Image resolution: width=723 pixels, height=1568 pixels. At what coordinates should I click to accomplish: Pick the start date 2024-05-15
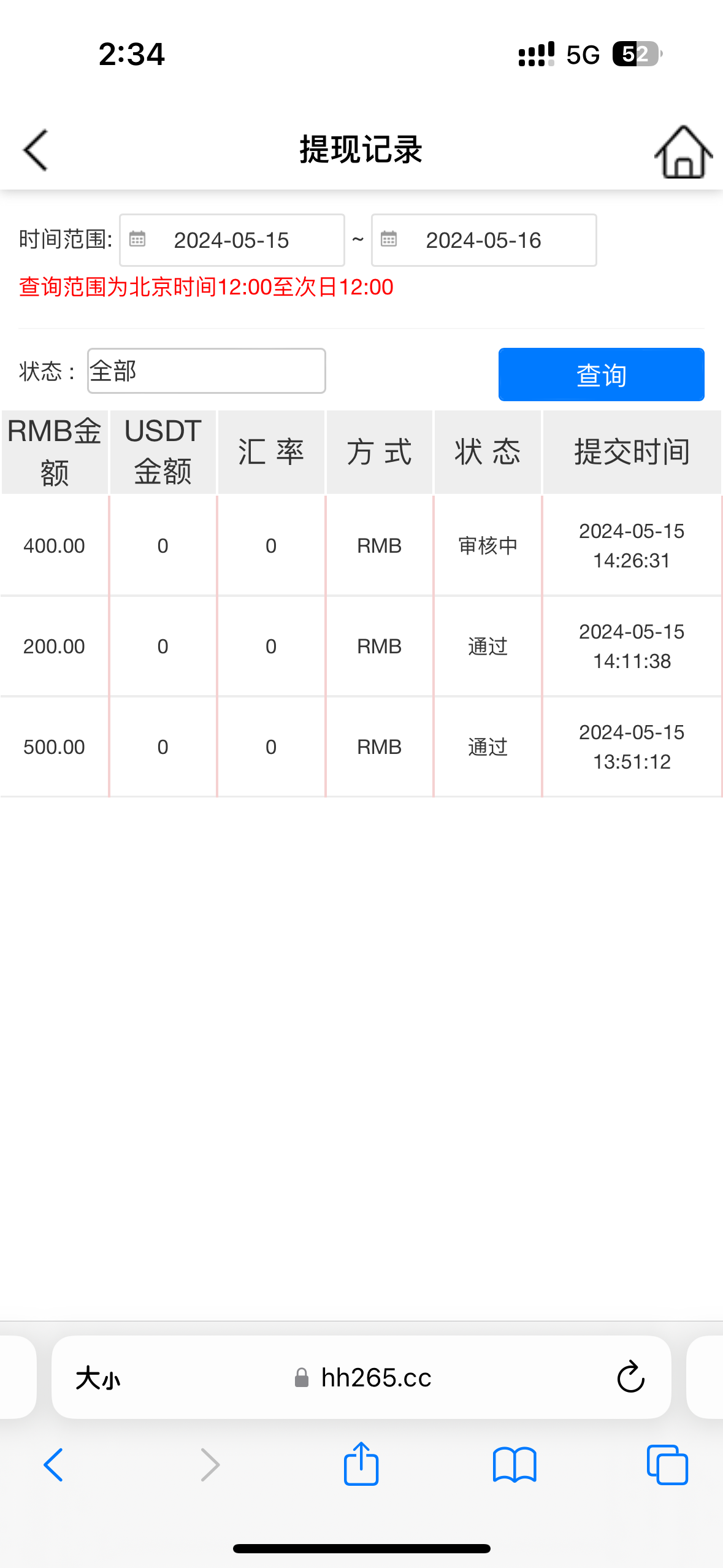tap(232, 240)
